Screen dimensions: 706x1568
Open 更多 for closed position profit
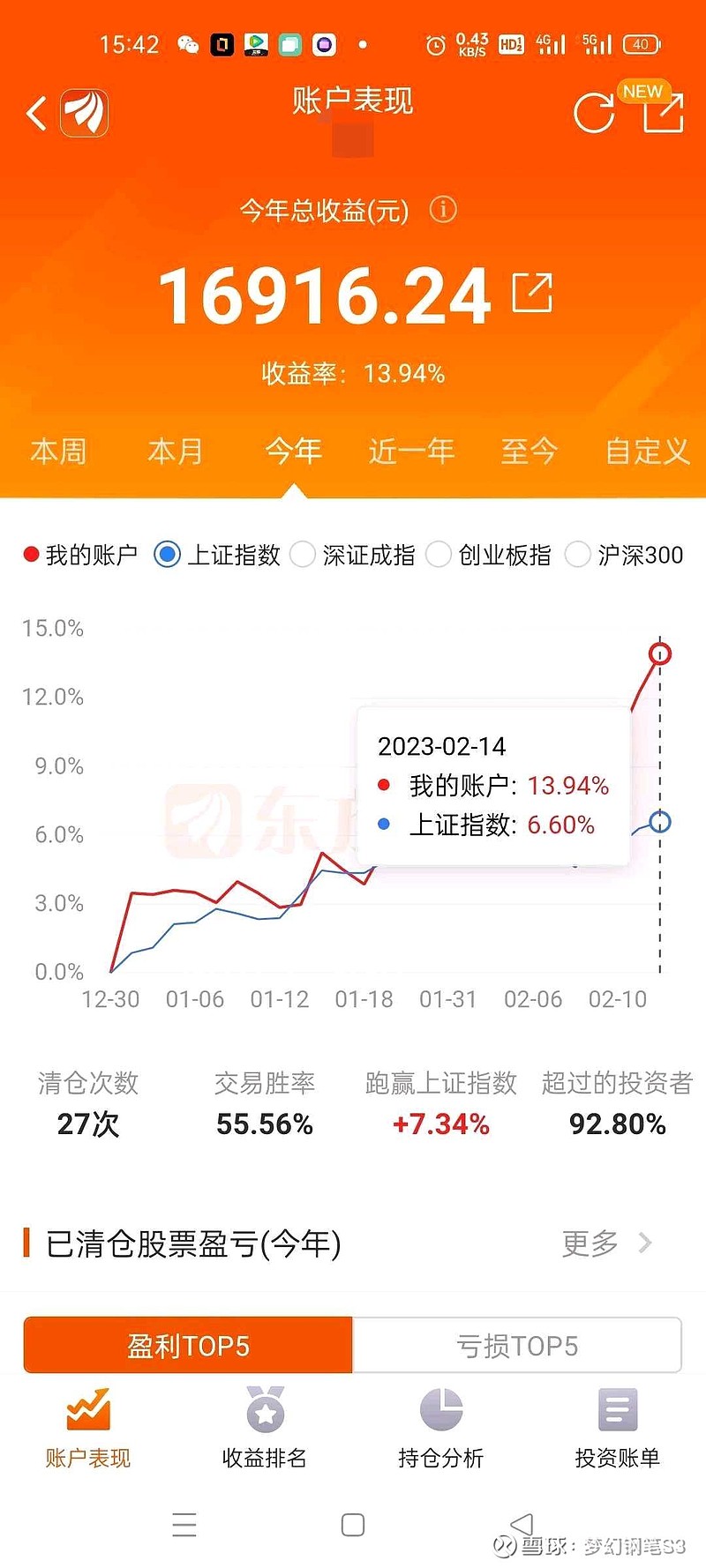coord(607,1243)
